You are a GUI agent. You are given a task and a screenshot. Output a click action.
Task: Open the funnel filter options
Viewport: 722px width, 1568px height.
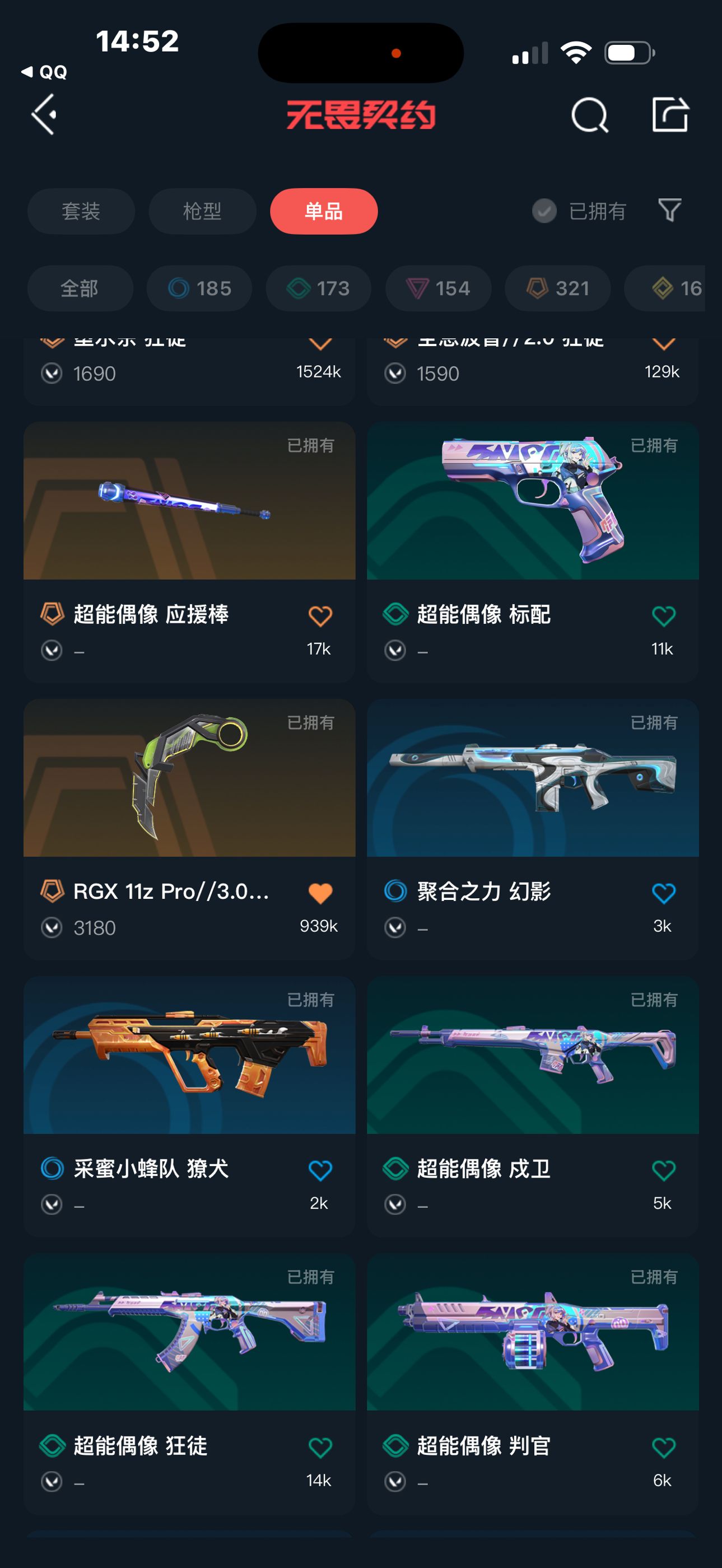[x=669, y=211]
